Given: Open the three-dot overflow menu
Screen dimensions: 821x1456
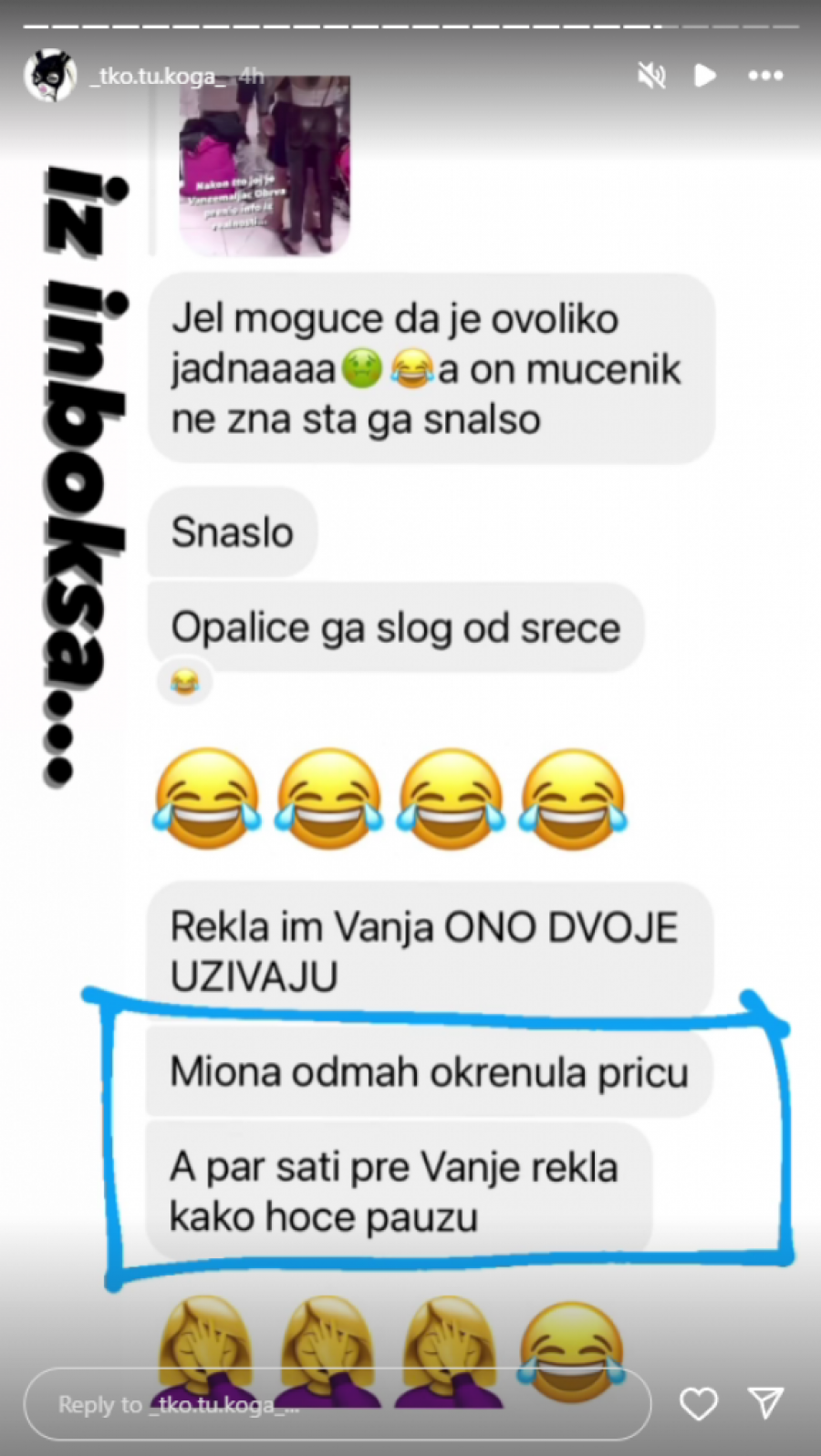Looking at the screenshot, I should coord(765,76).
